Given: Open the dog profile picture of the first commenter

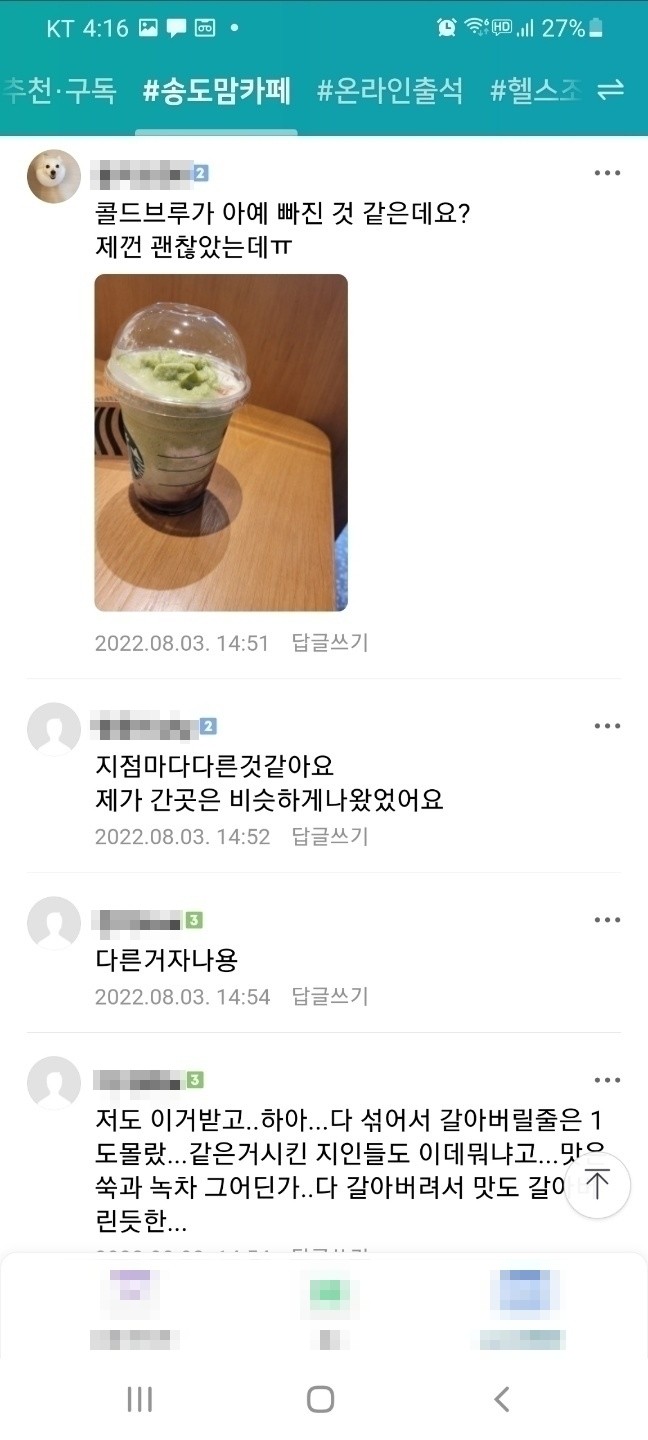Looking at the screenshot, I should click(x=54, y=176).
